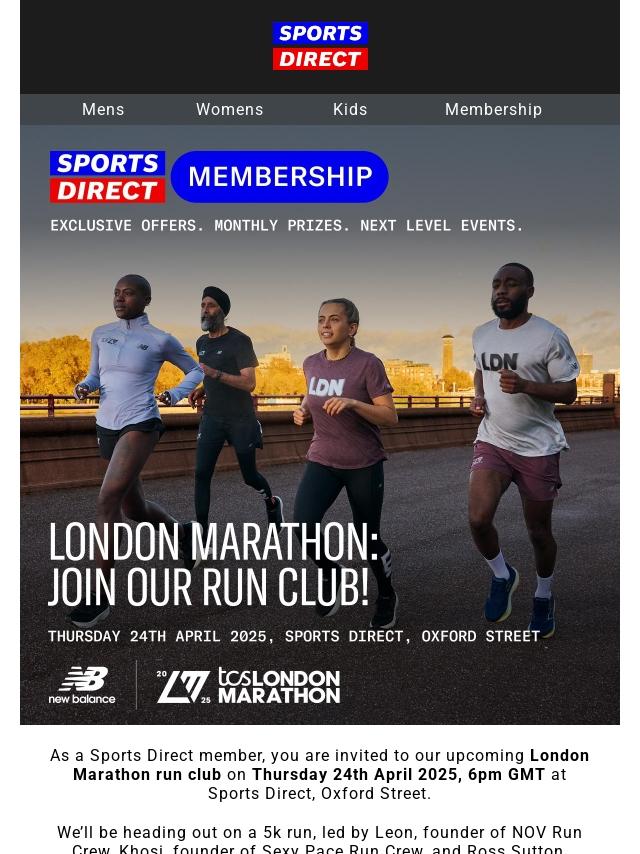Select the Kids category
This screenshot has width=640, height=854.
[350, 110]
